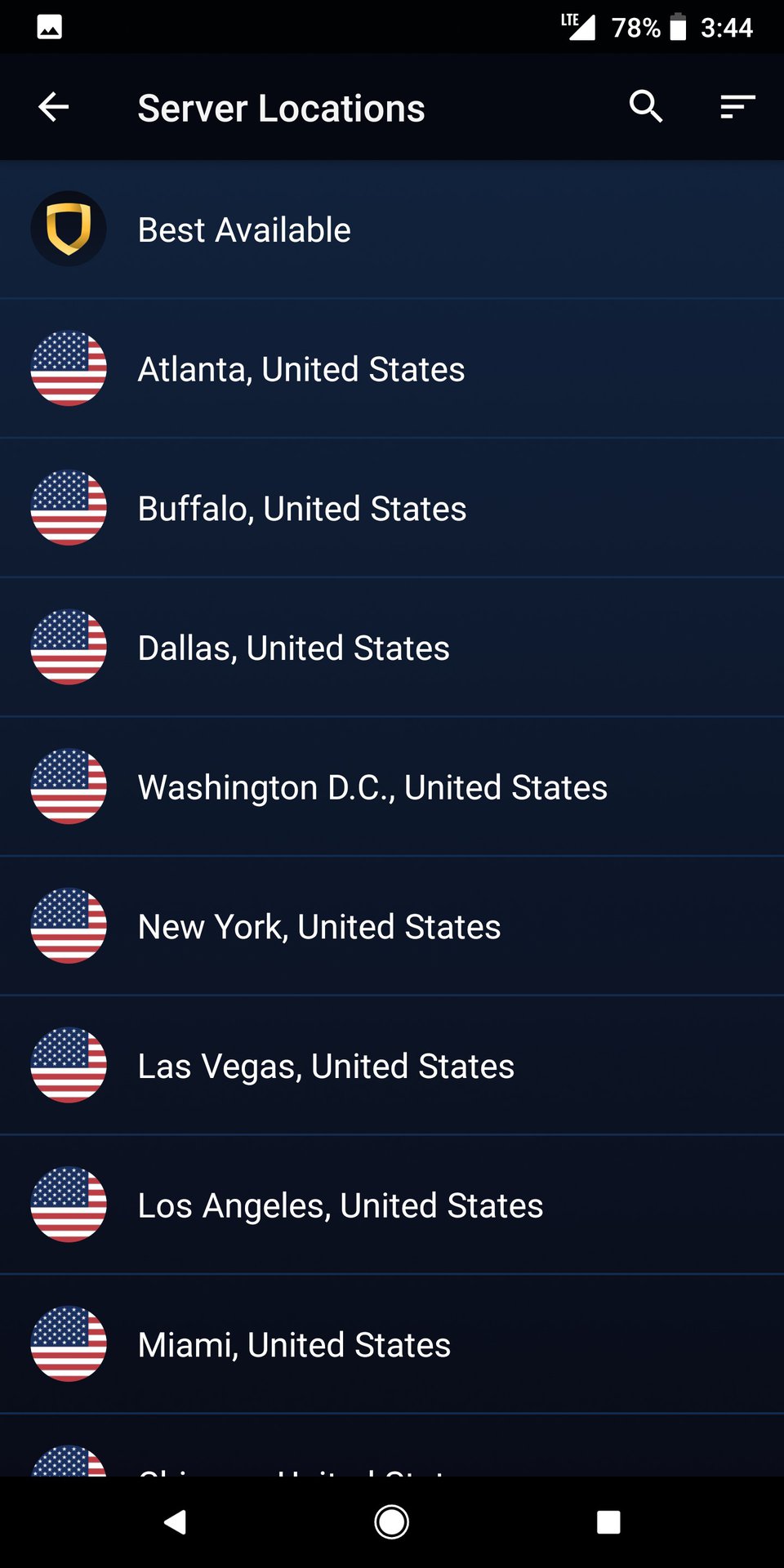Screen dimensions: 784x1568
Task: Go back from Server Locations
Action: 54,107
